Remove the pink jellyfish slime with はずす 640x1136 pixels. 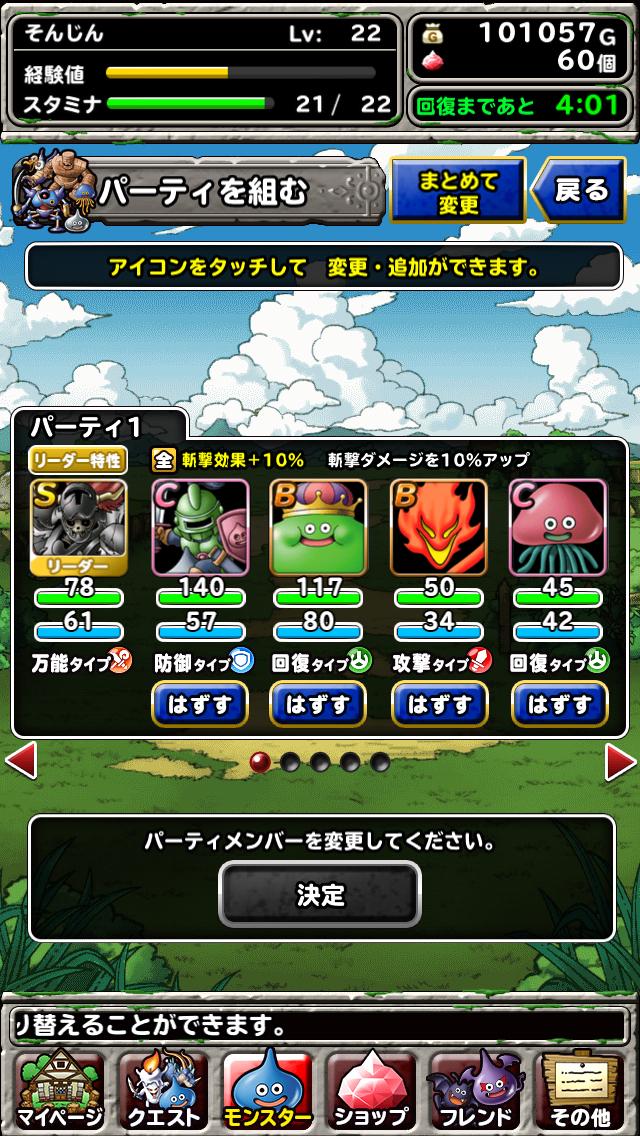[558, 704]
